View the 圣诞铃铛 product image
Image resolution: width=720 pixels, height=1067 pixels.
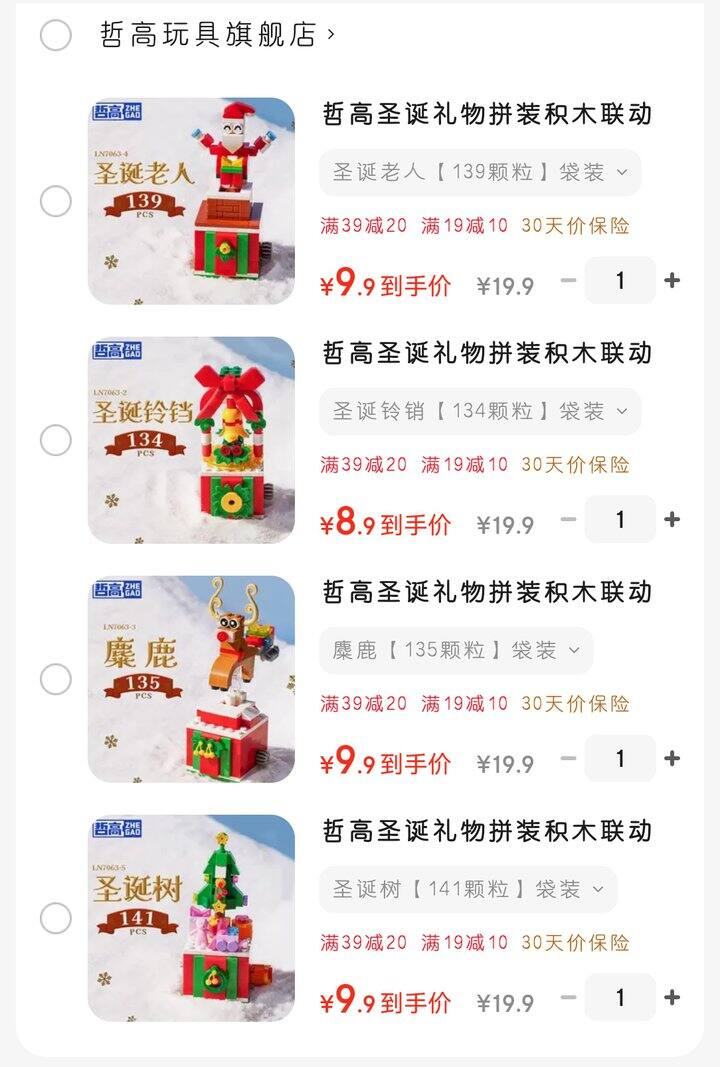[191, 440]
